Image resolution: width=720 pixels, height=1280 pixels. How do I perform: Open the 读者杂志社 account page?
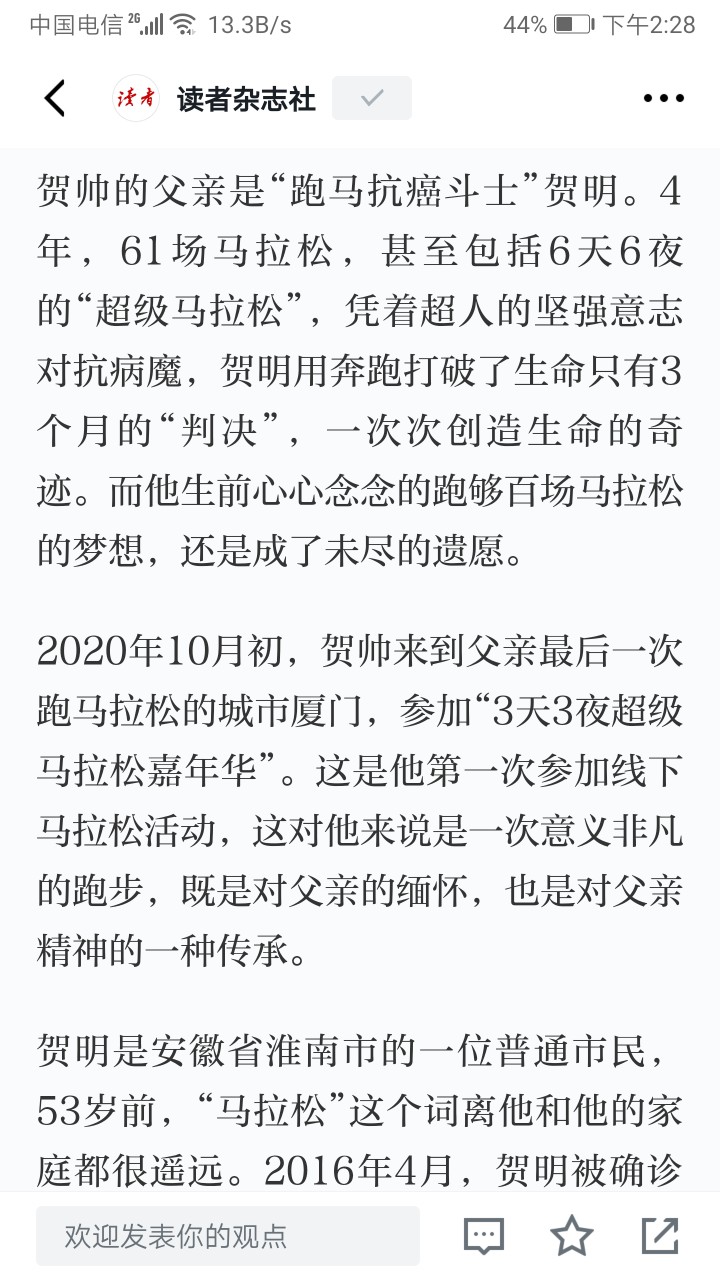click(246, 98)
